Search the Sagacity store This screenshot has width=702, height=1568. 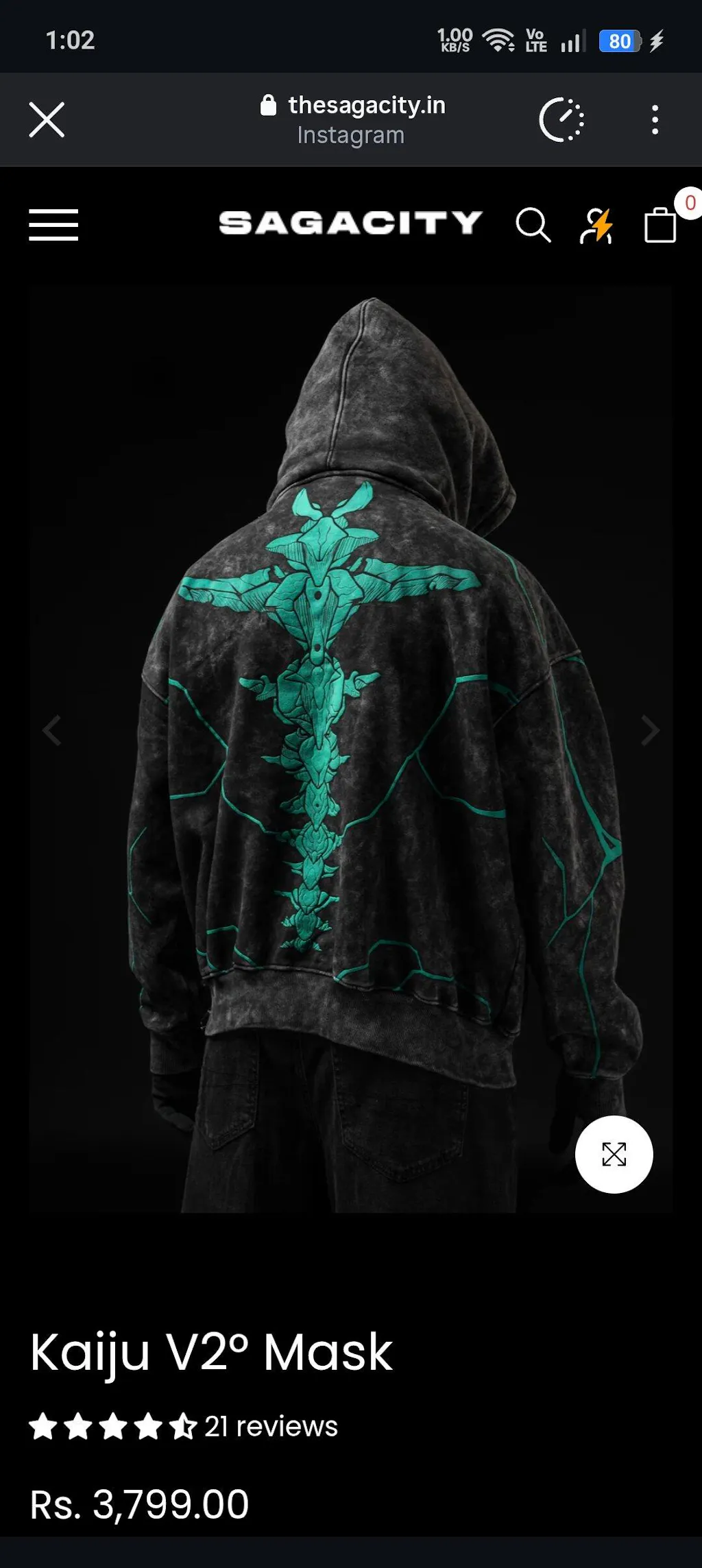point(533,225)
